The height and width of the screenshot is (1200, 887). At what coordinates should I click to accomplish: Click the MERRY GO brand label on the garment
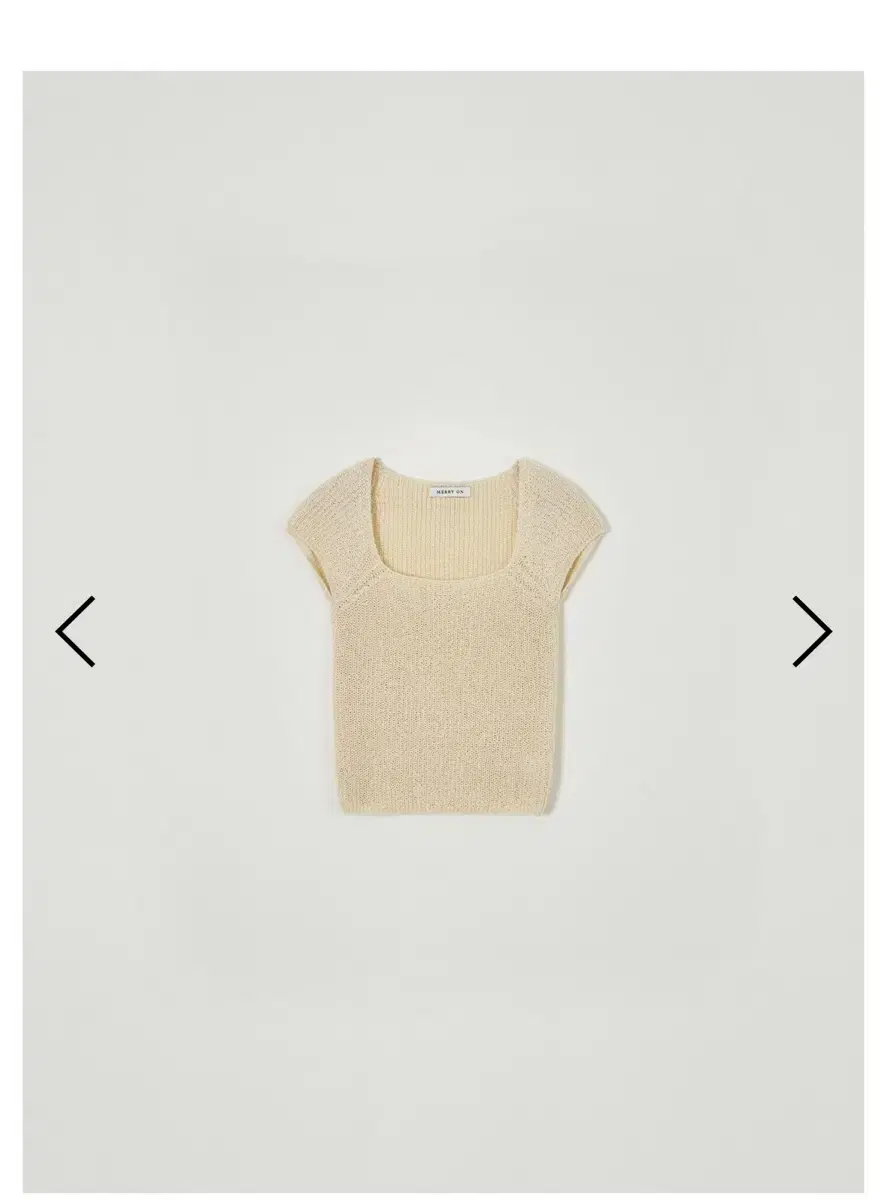452,492
